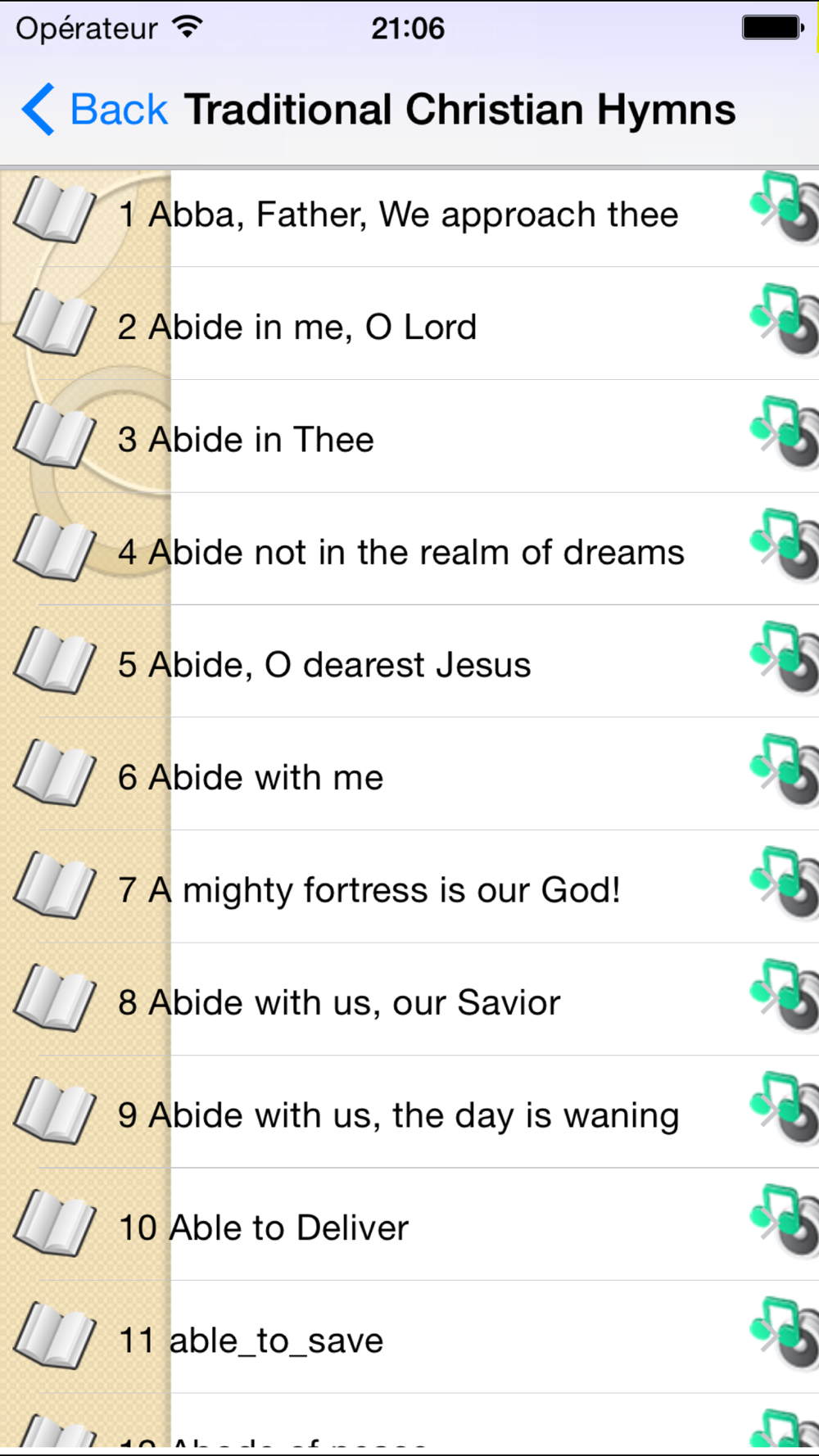Open Abide not in the realm of dreams

point(409,553)
